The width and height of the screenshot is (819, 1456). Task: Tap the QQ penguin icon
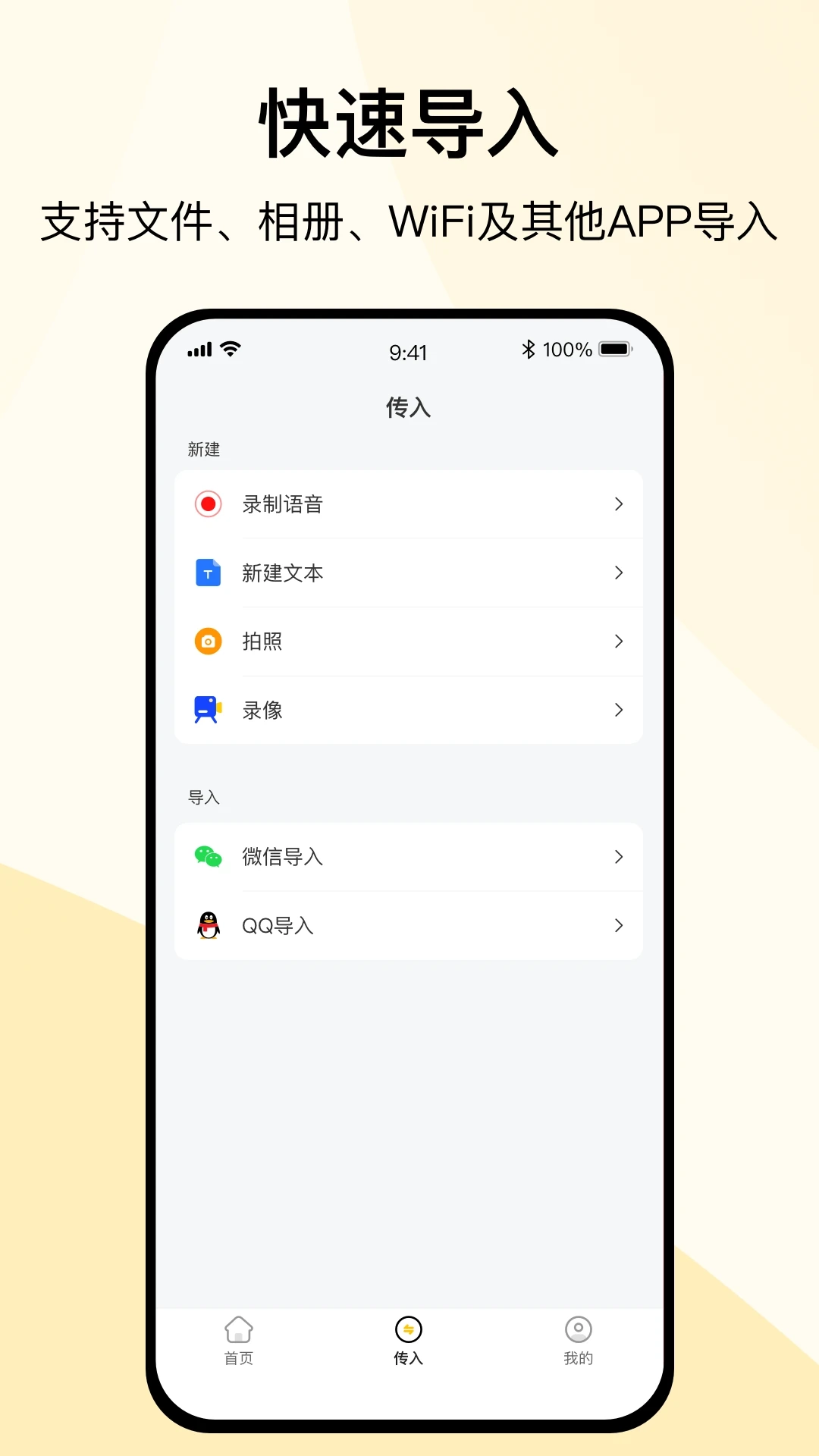click(x=207, y=925)
